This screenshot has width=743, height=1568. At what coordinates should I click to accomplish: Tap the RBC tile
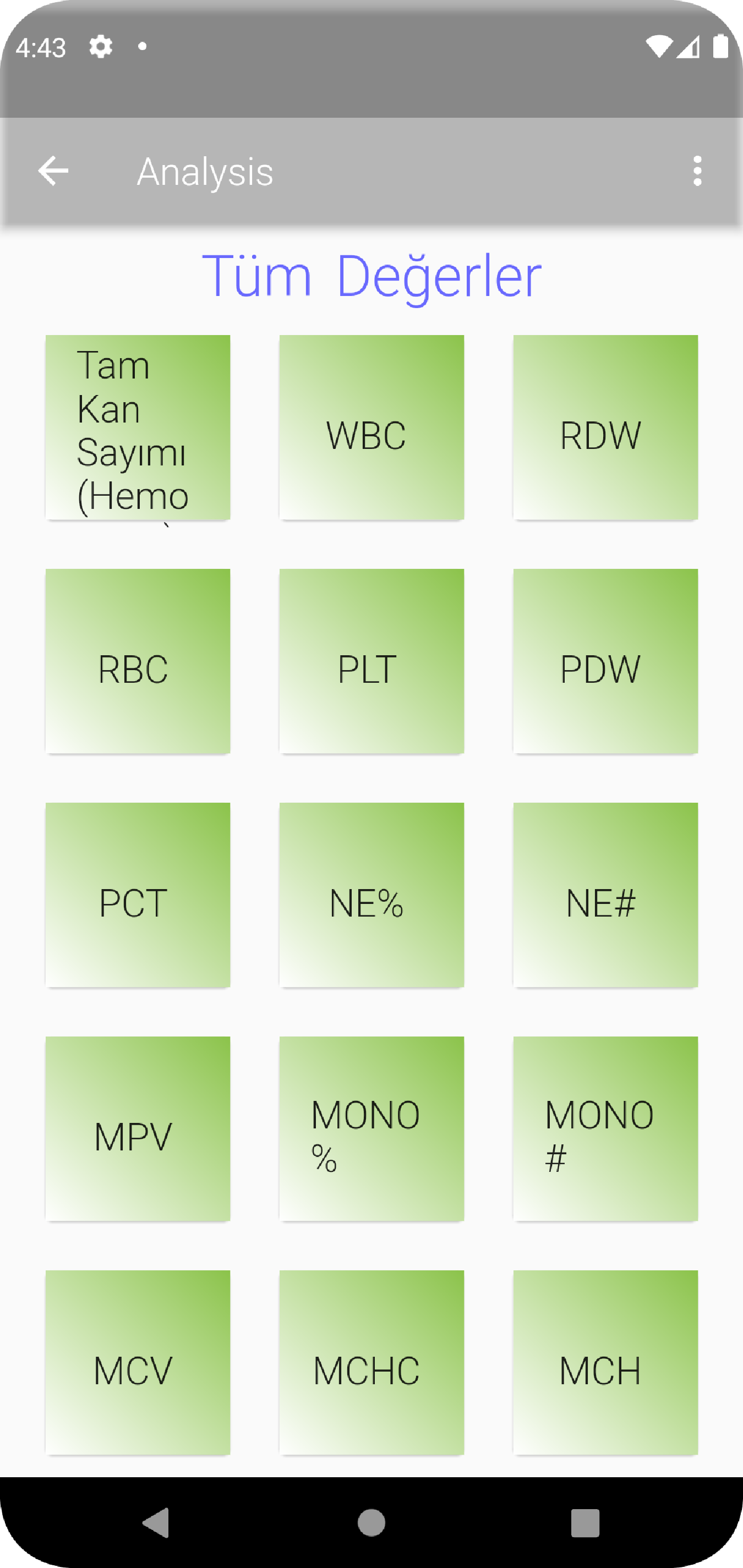[x=138, y=661]
